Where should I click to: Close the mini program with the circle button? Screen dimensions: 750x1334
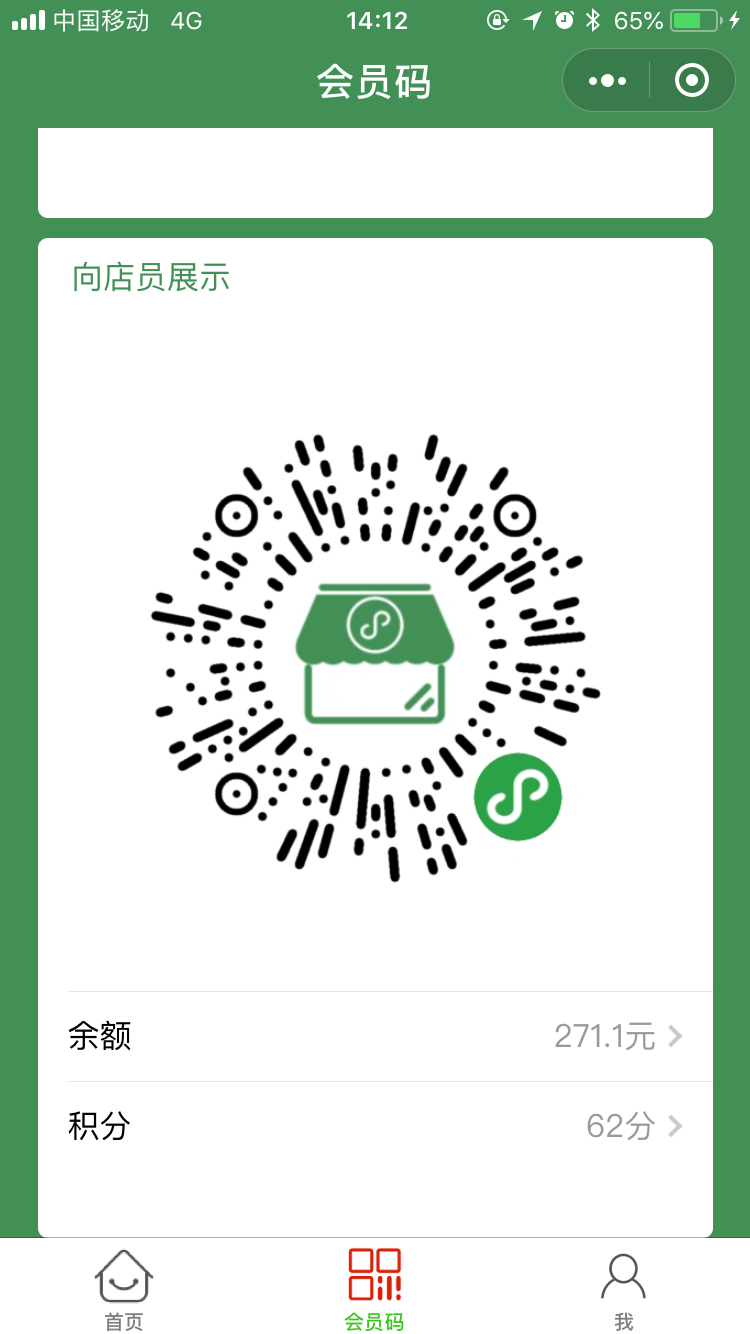692,80
